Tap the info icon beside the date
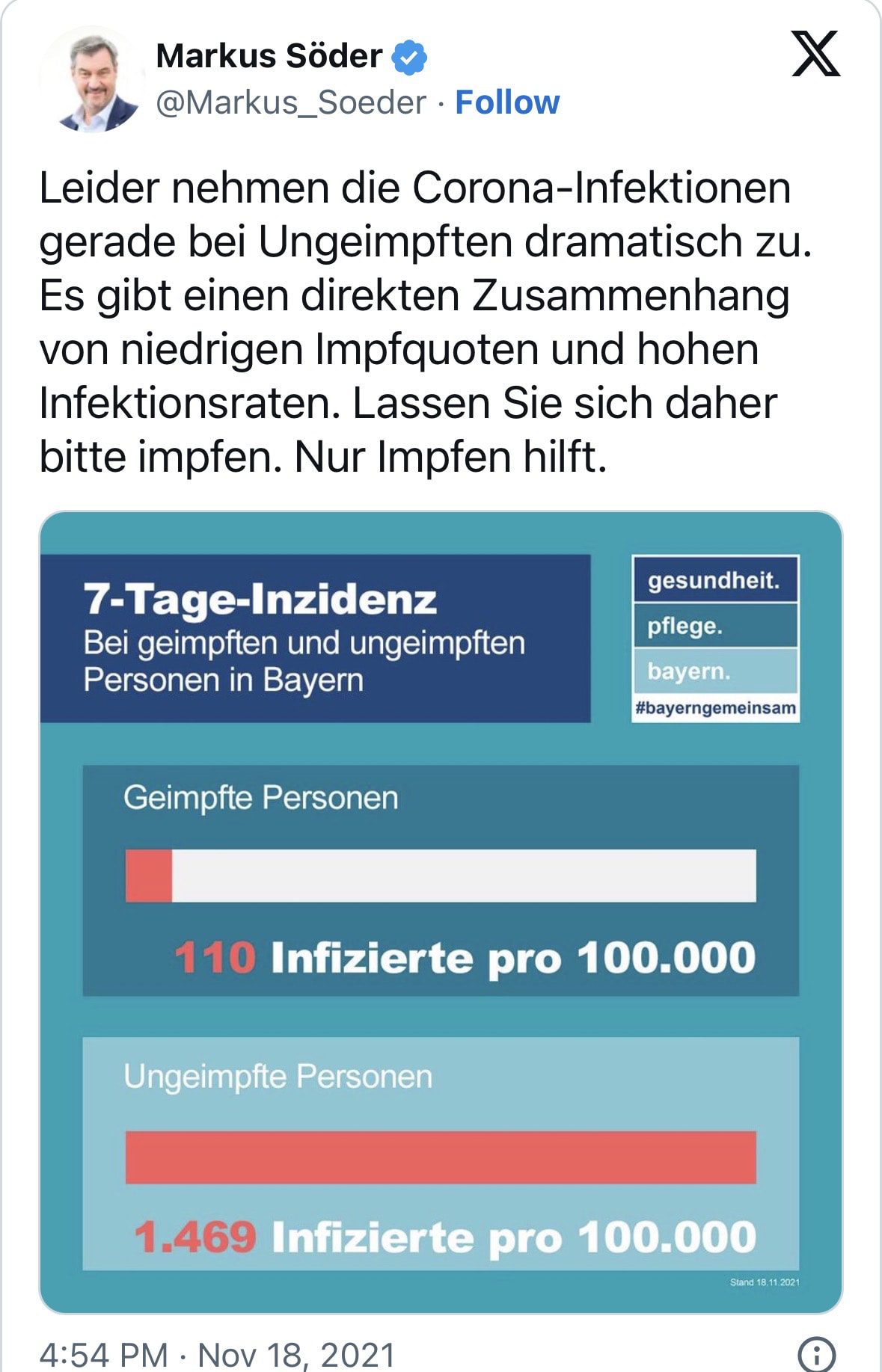 pos(816,1354)
